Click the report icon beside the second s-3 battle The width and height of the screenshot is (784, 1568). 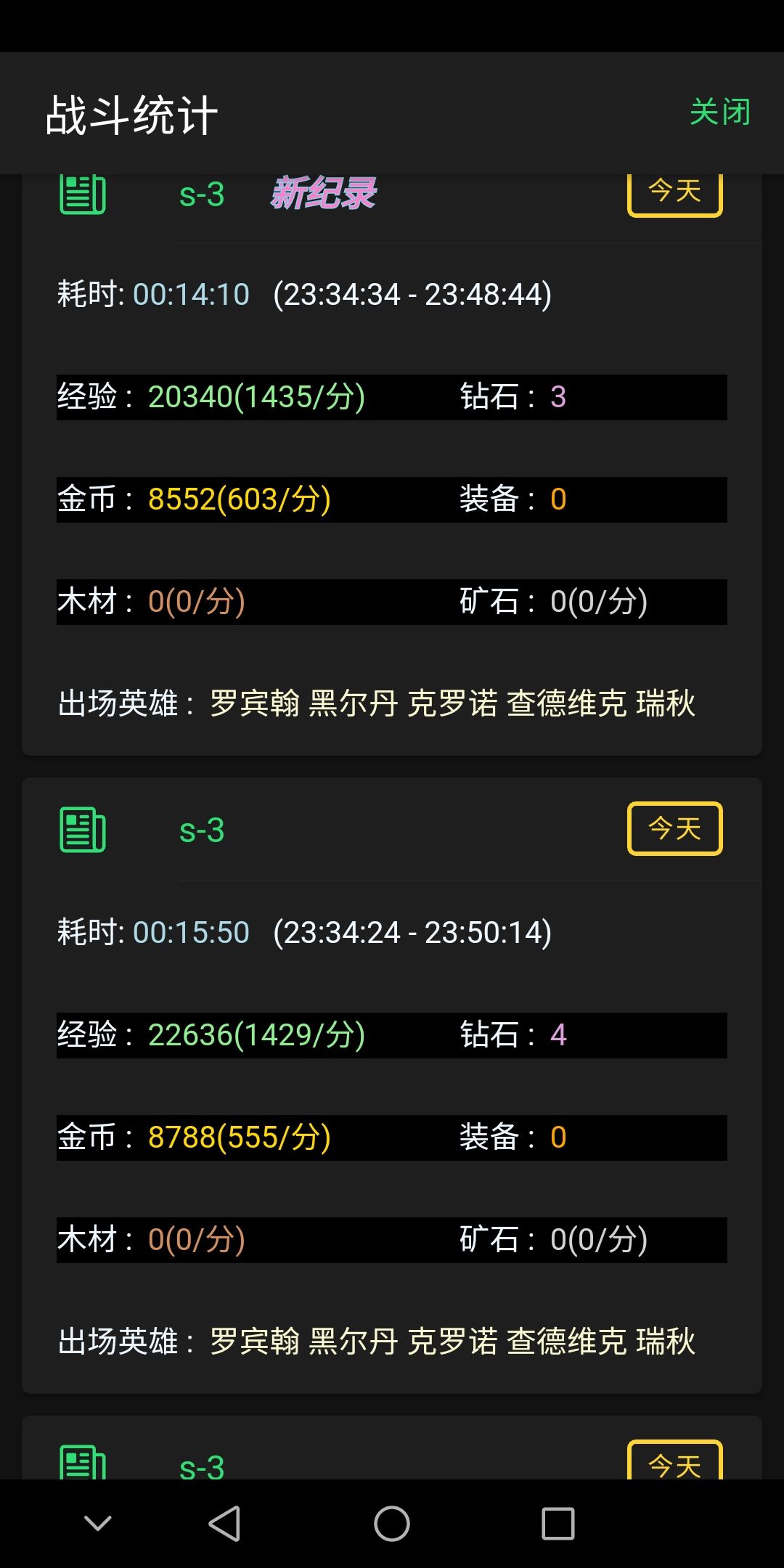click(x=83, y=830)
